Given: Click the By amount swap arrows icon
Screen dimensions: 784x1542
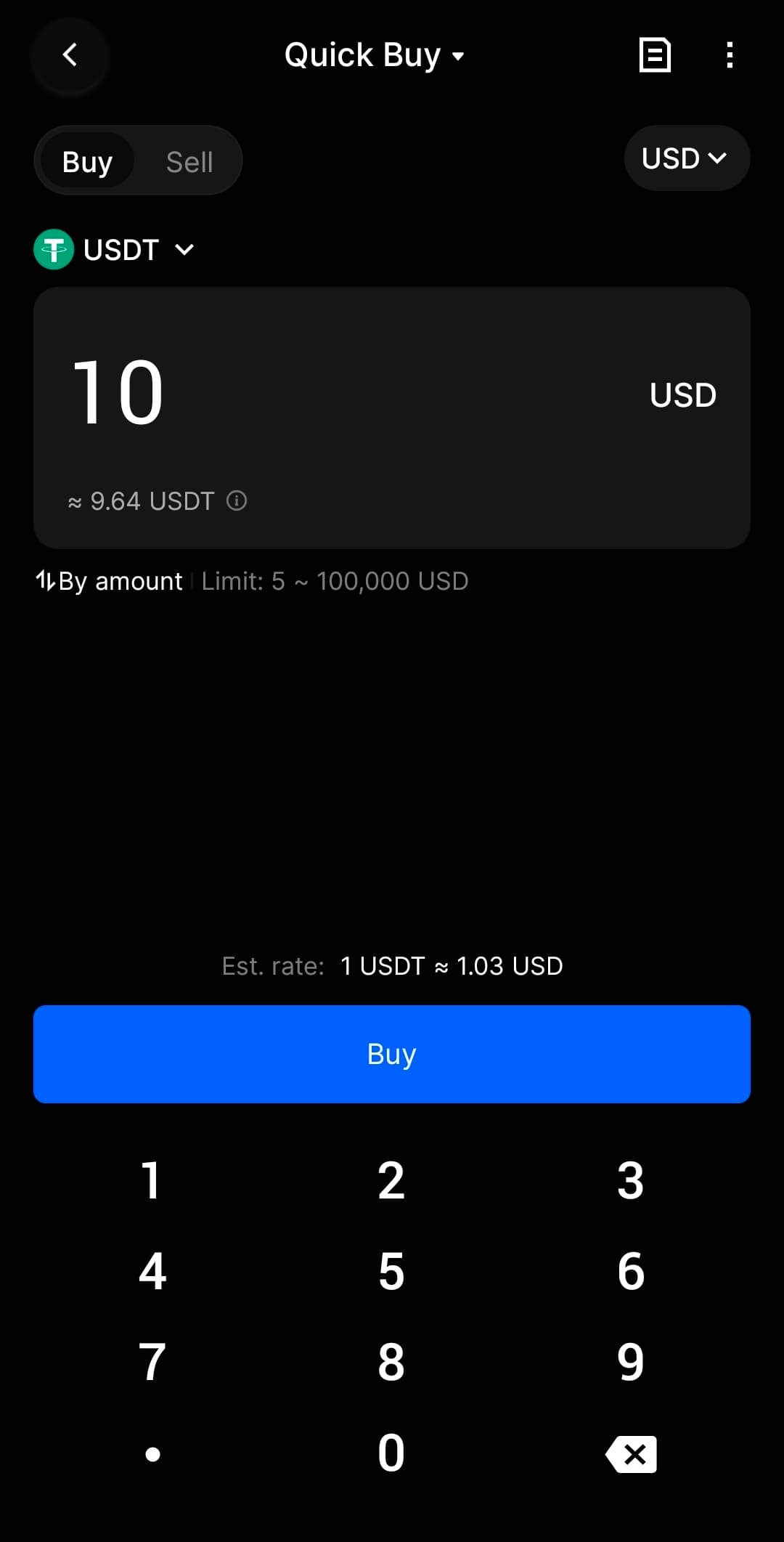Looking at the screenshot, I should pos(44,580).
